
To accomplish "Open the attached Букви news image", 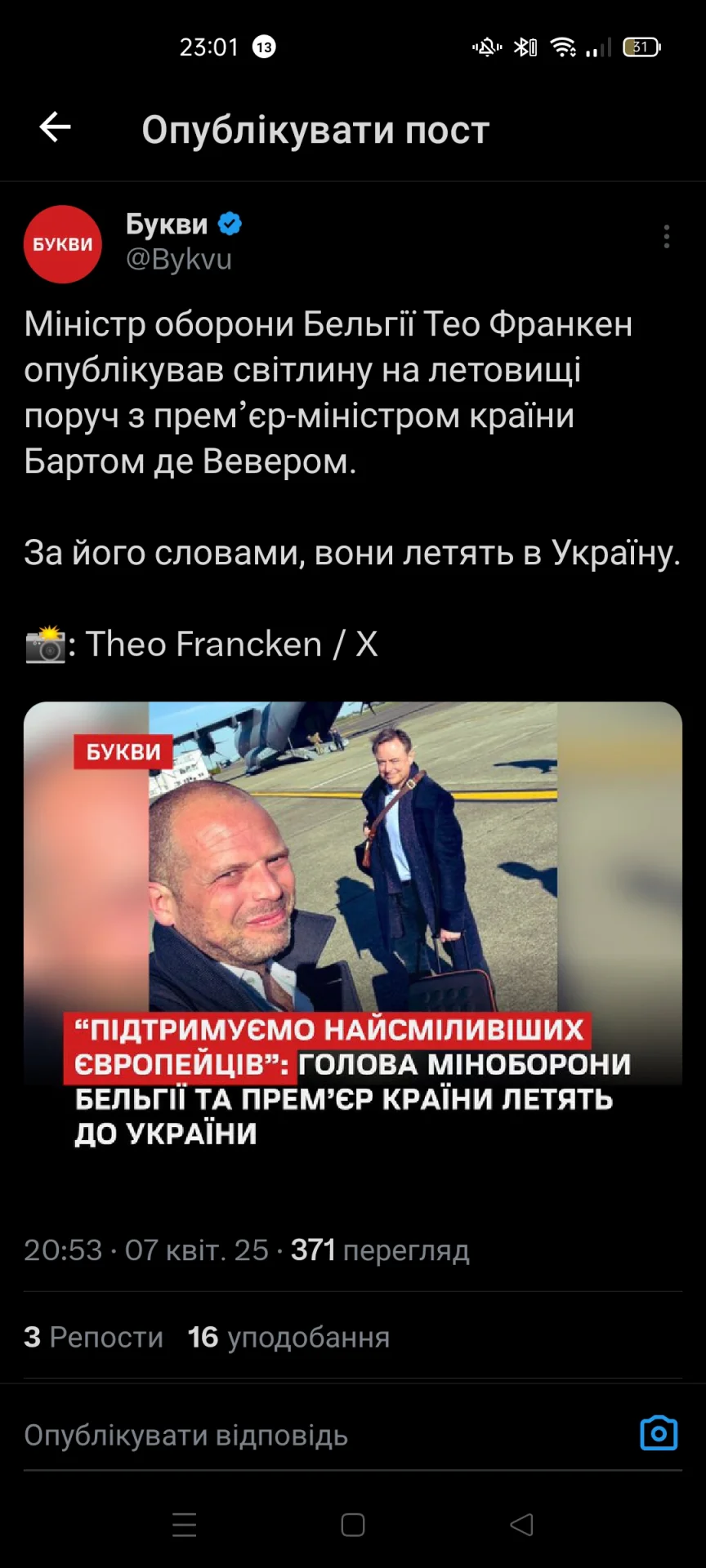I will 353,931.
